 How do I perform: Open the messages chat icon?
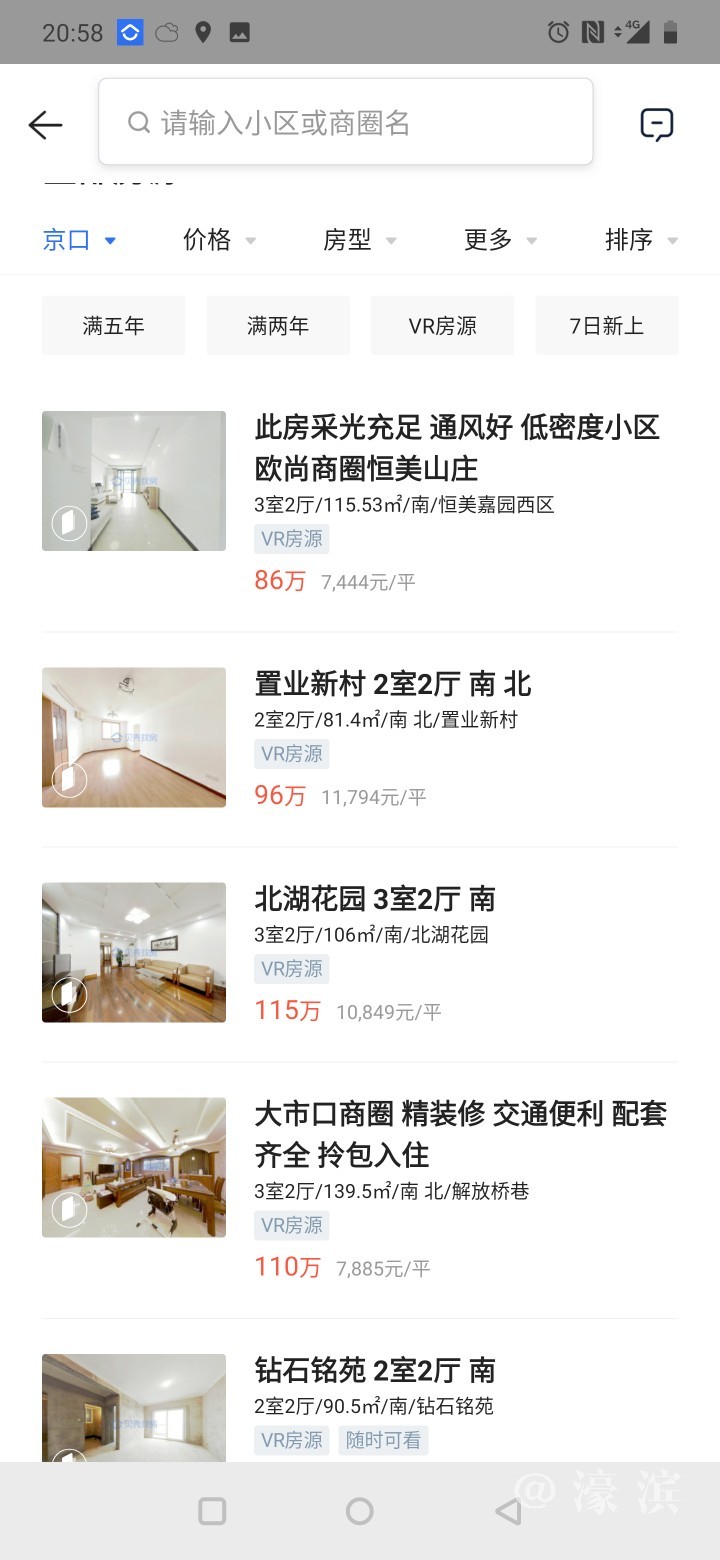pyautogui.click(x=656, y=125)
